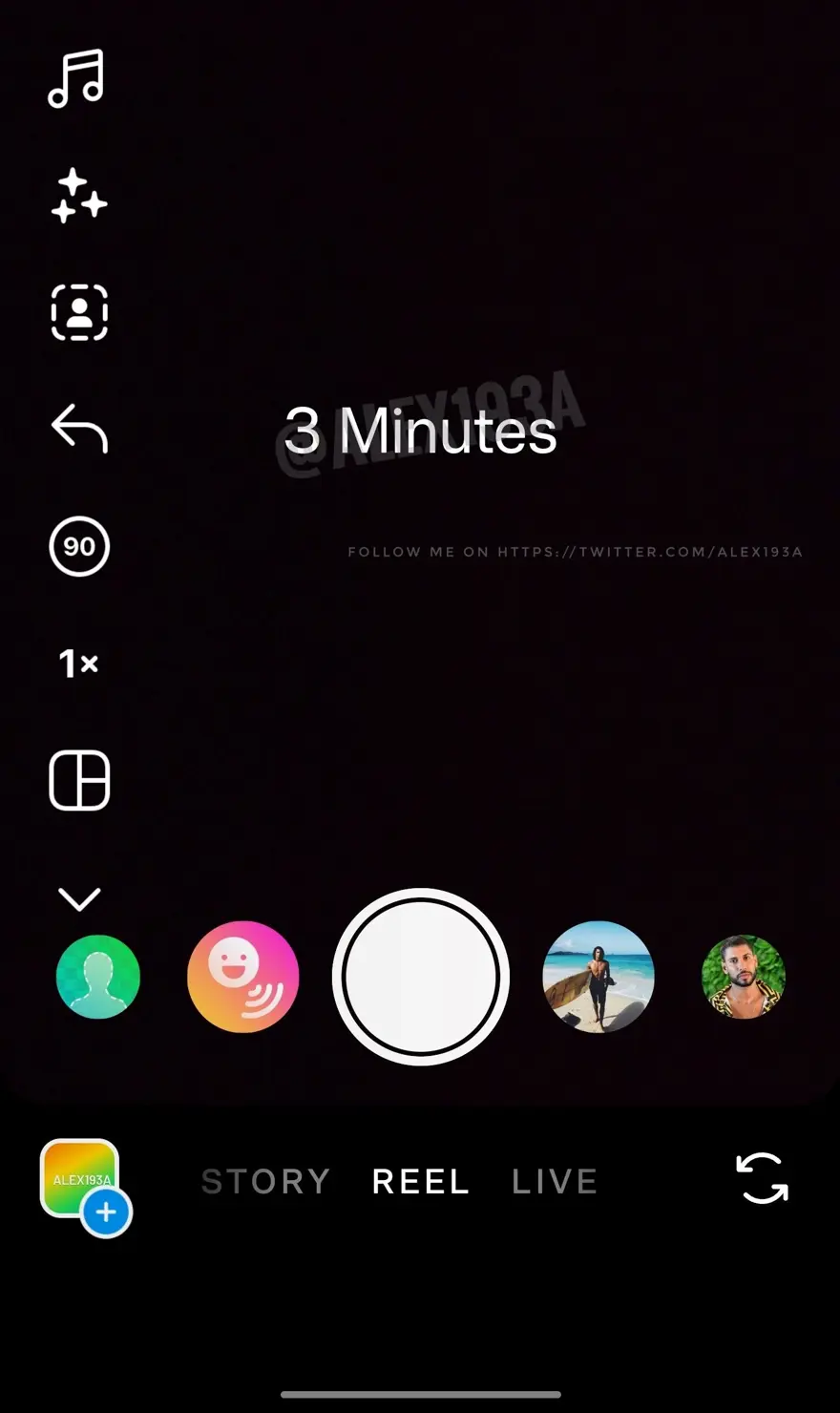
Task: Change the 1x recording speed
Action: [79, 663]
